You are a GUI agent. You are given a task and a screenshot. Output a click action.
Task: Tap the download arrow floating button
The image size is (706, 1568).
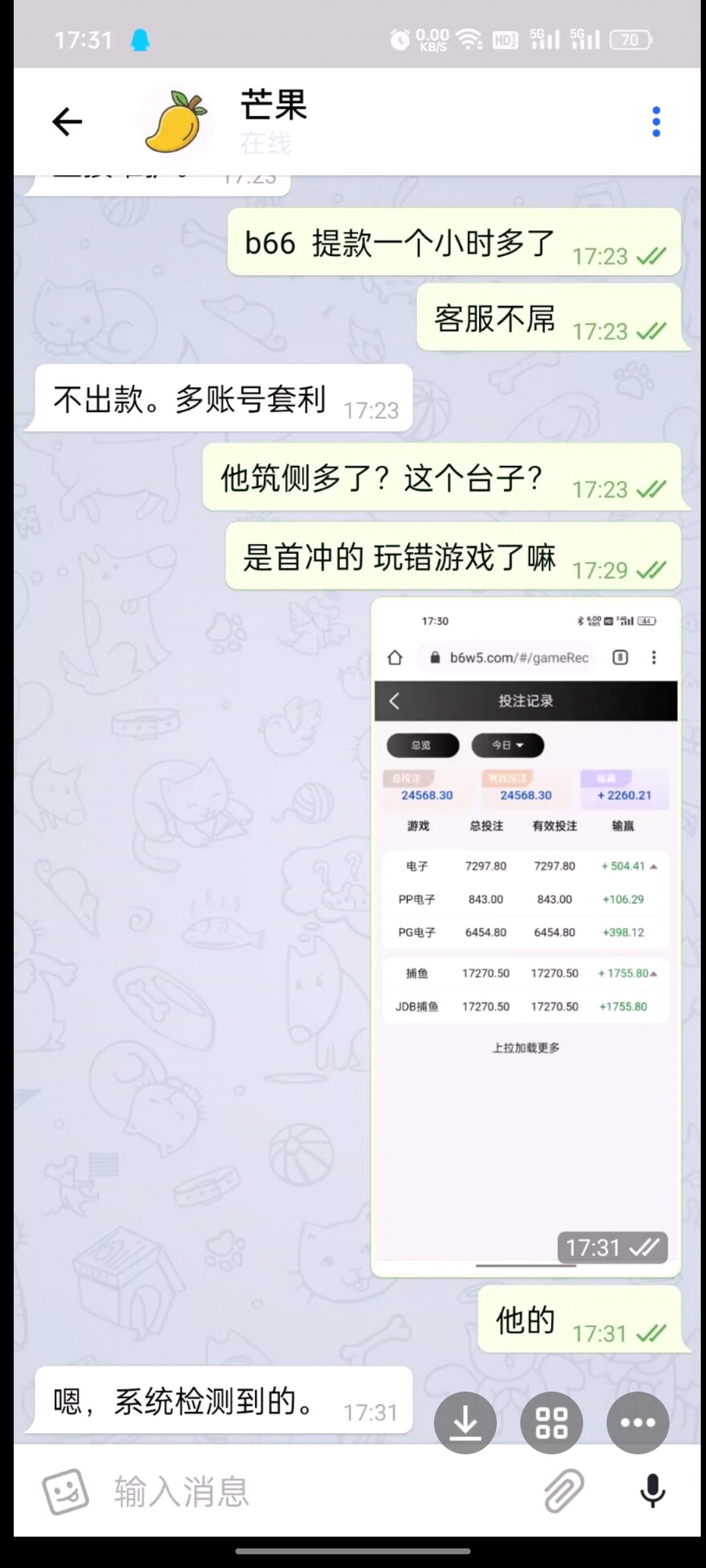465,1422
